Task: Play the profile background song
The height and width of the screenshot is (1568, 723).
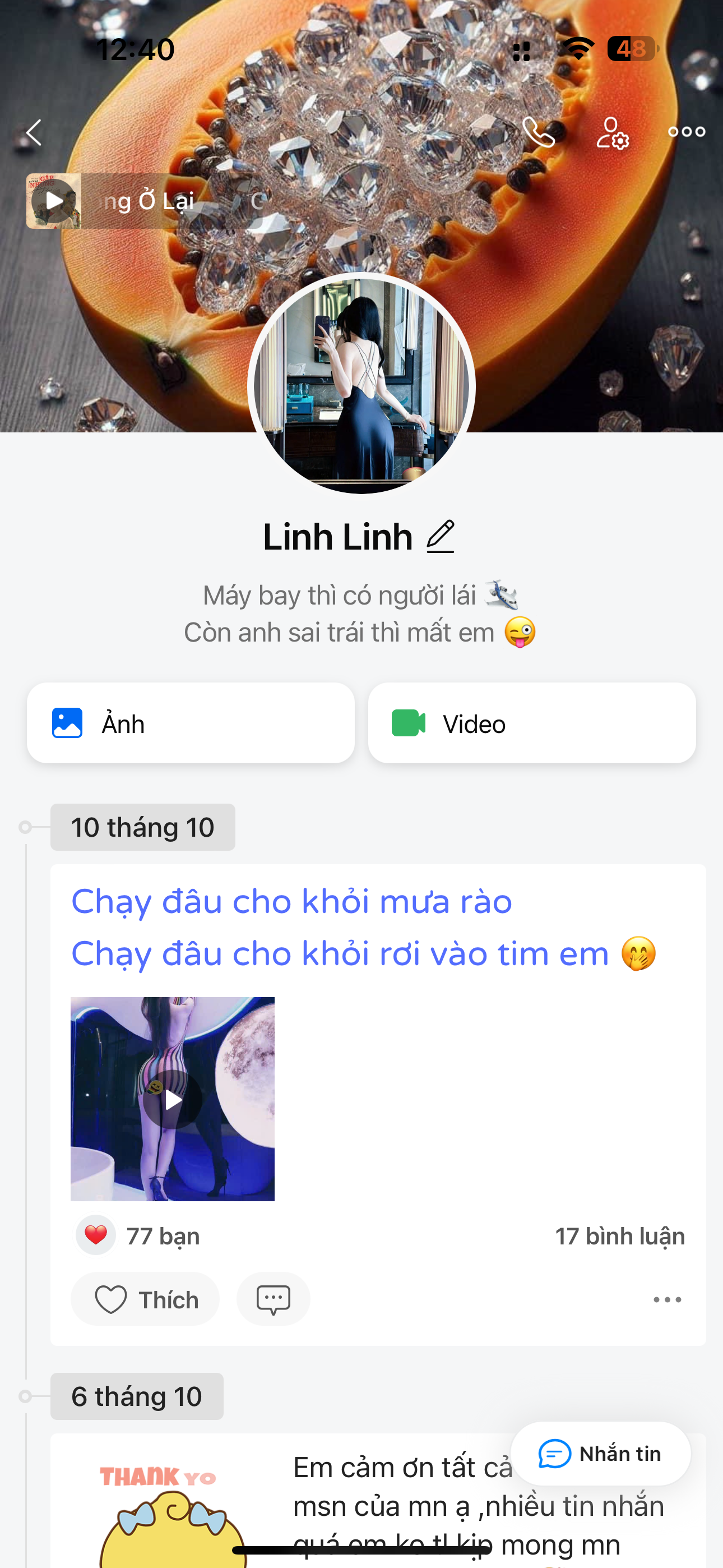Action: pyautogui.click(x=54, y=201)
